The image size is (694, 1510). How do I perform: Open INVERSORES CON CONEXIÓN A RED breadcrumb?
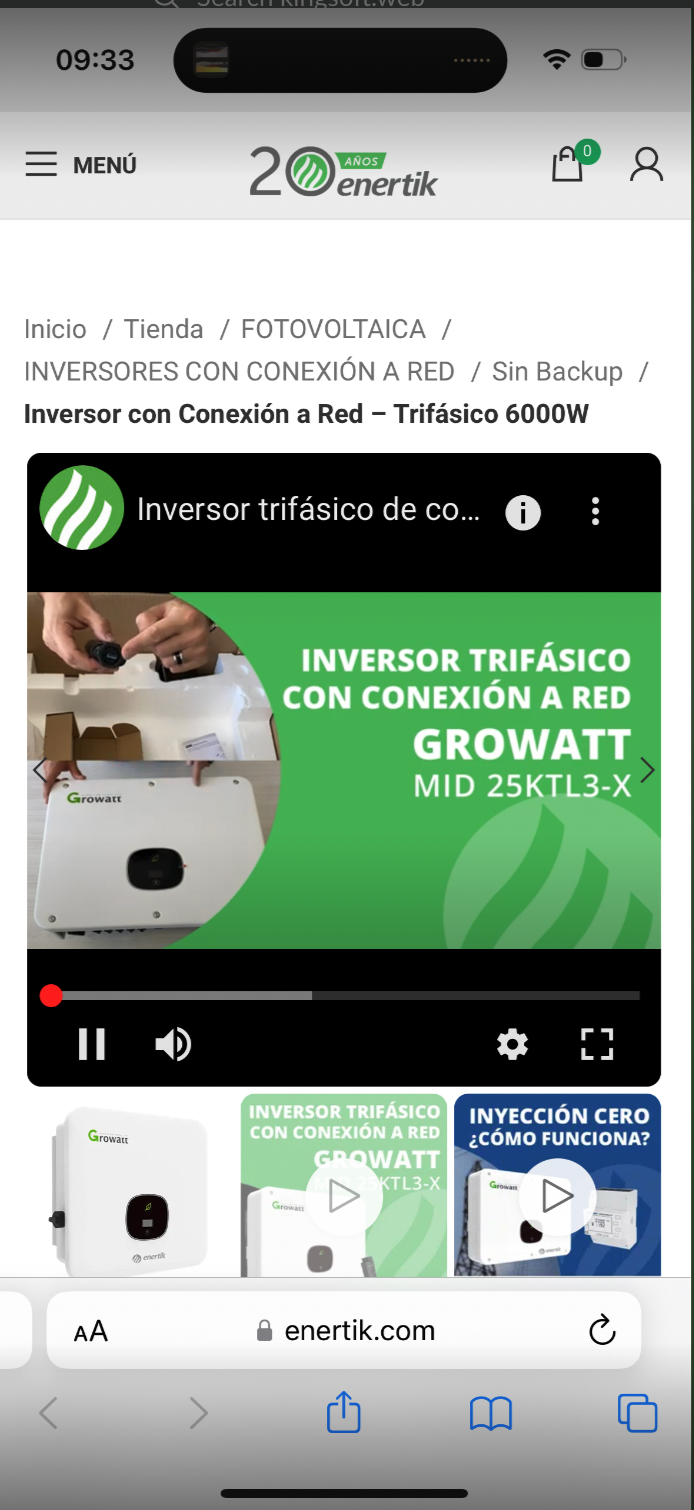coord(239,372)
